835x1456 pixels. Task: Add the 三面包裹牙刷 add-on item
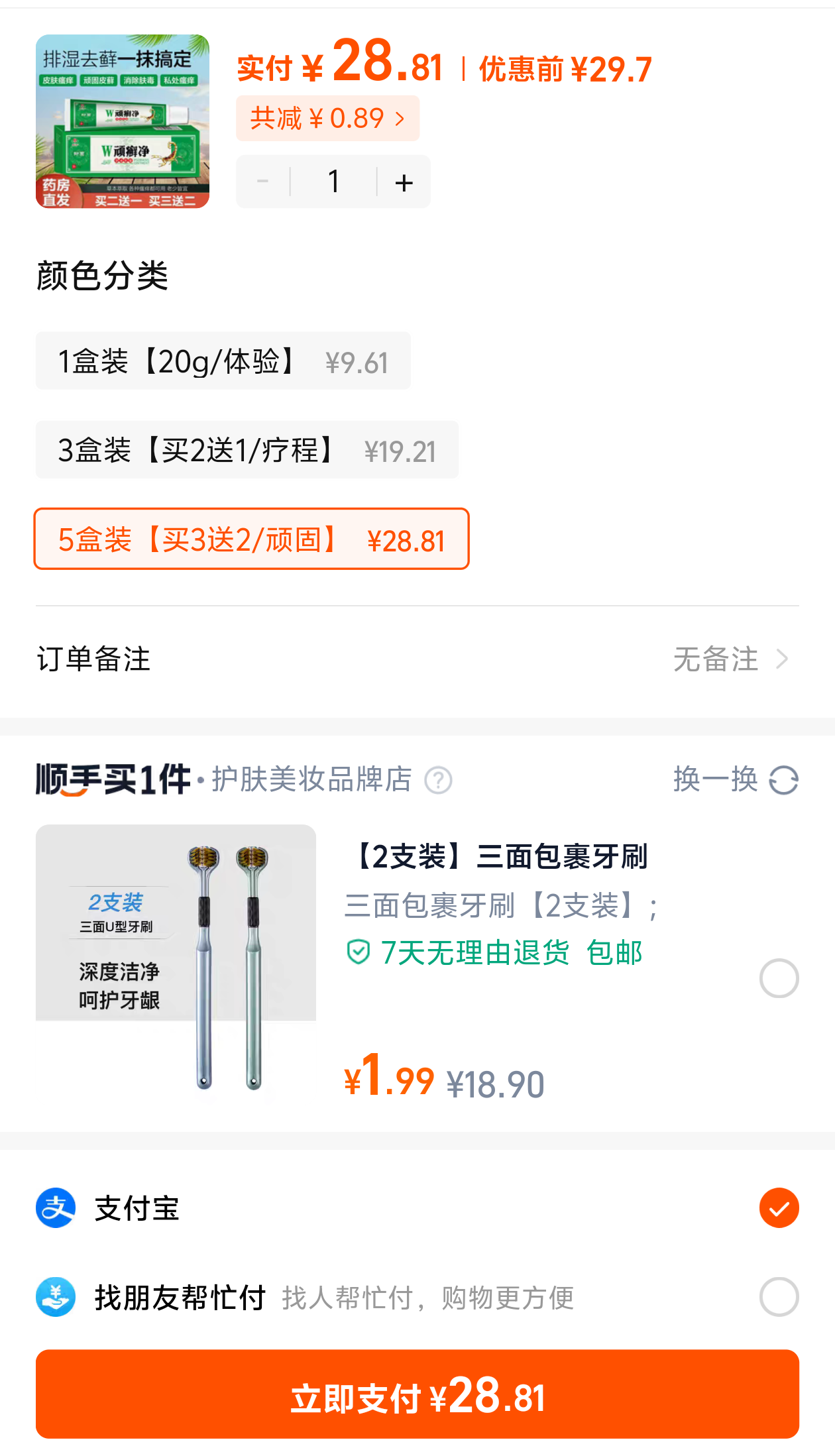pos(779,978)
